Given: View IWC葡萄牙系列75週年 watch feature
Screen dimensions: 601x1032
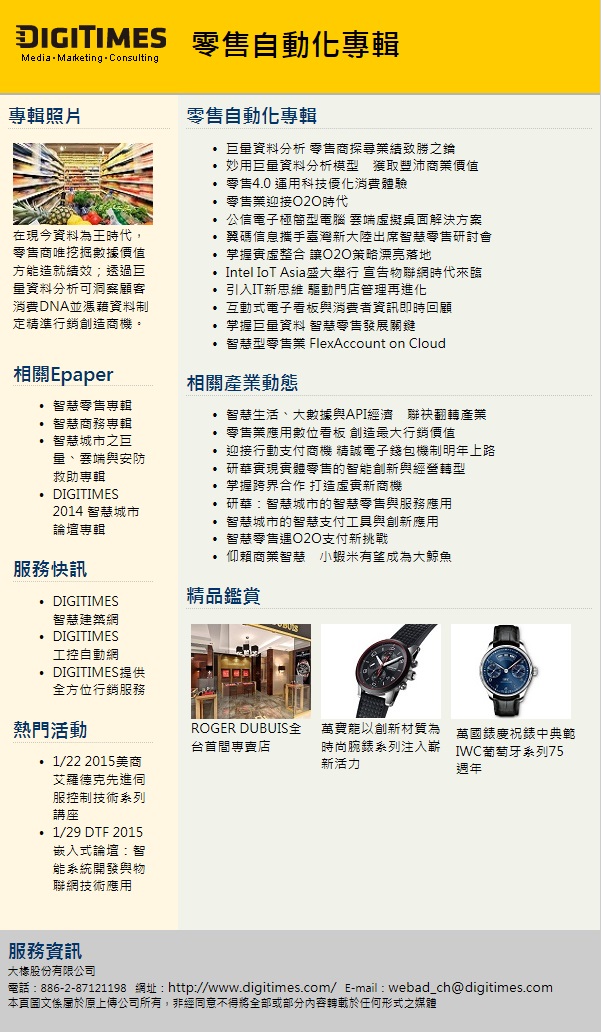Looking at the screenshot, I should (x=515, y=751).
